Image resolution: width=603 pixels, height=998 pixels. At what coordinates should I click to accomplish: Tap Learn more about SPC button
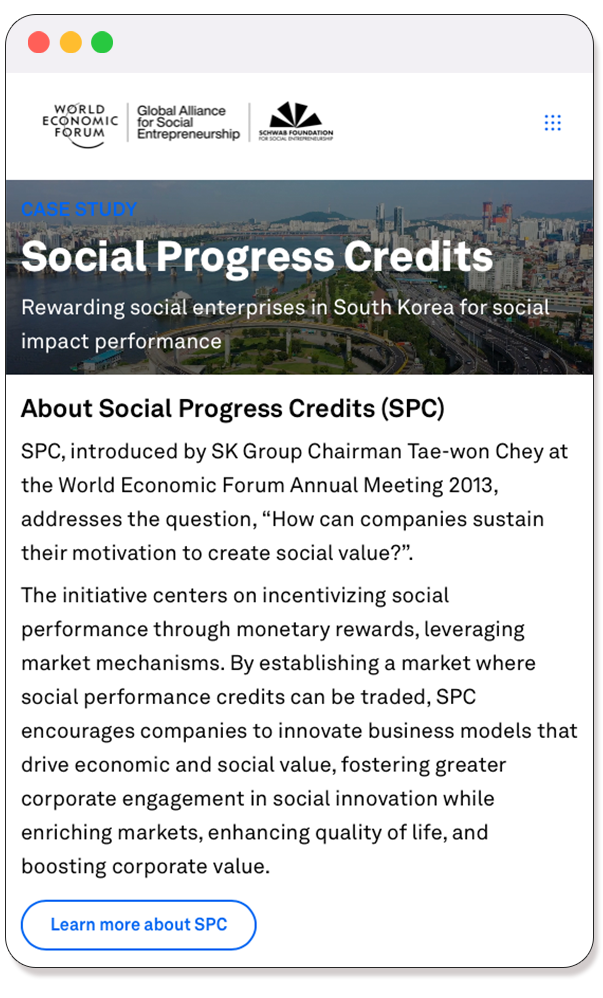pos(139,924)
